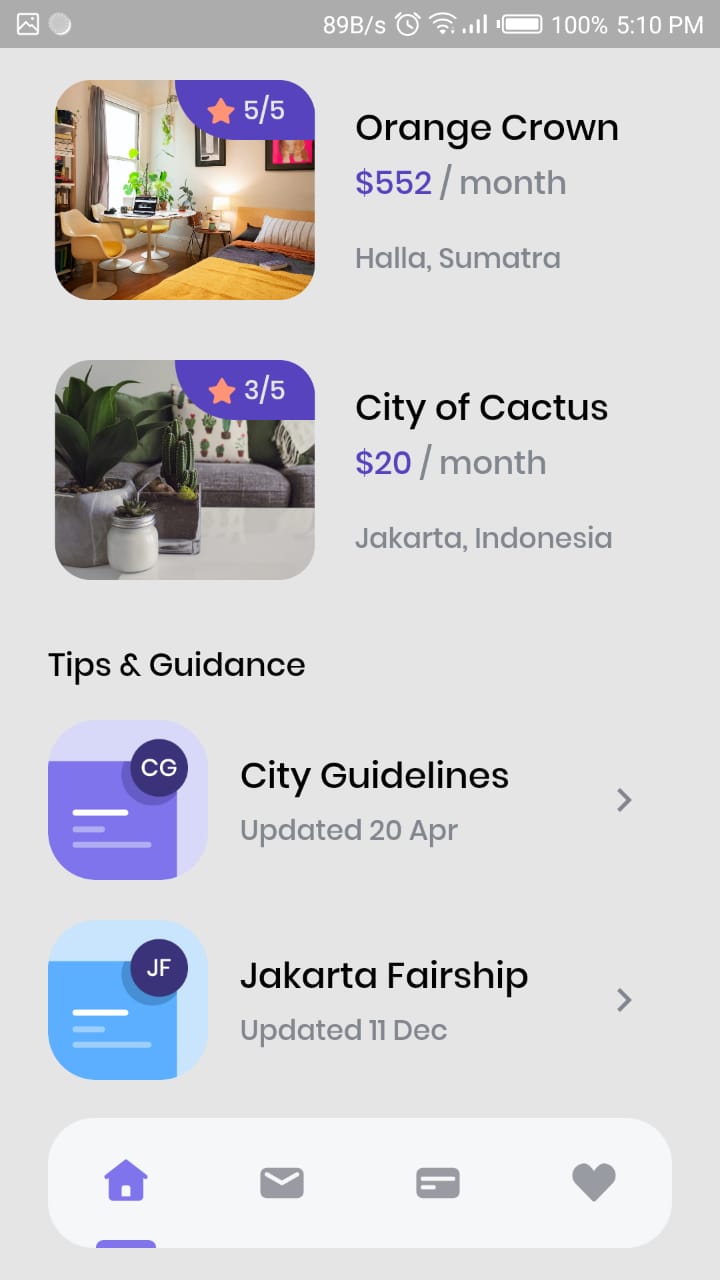
Task: Open messages via the envelope icon
Action: (281, 1182)
